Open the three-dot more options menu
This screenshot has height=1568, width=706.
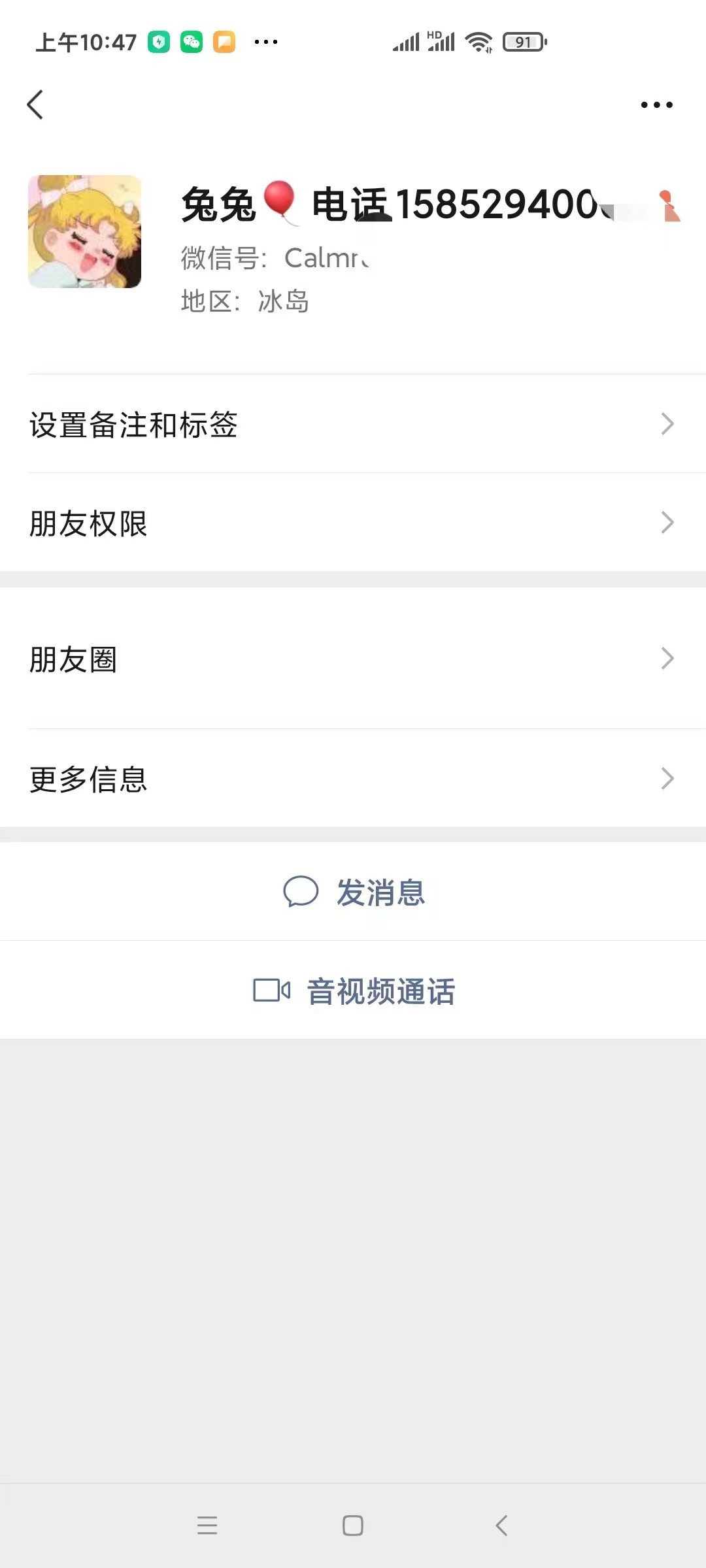point(656,105)
